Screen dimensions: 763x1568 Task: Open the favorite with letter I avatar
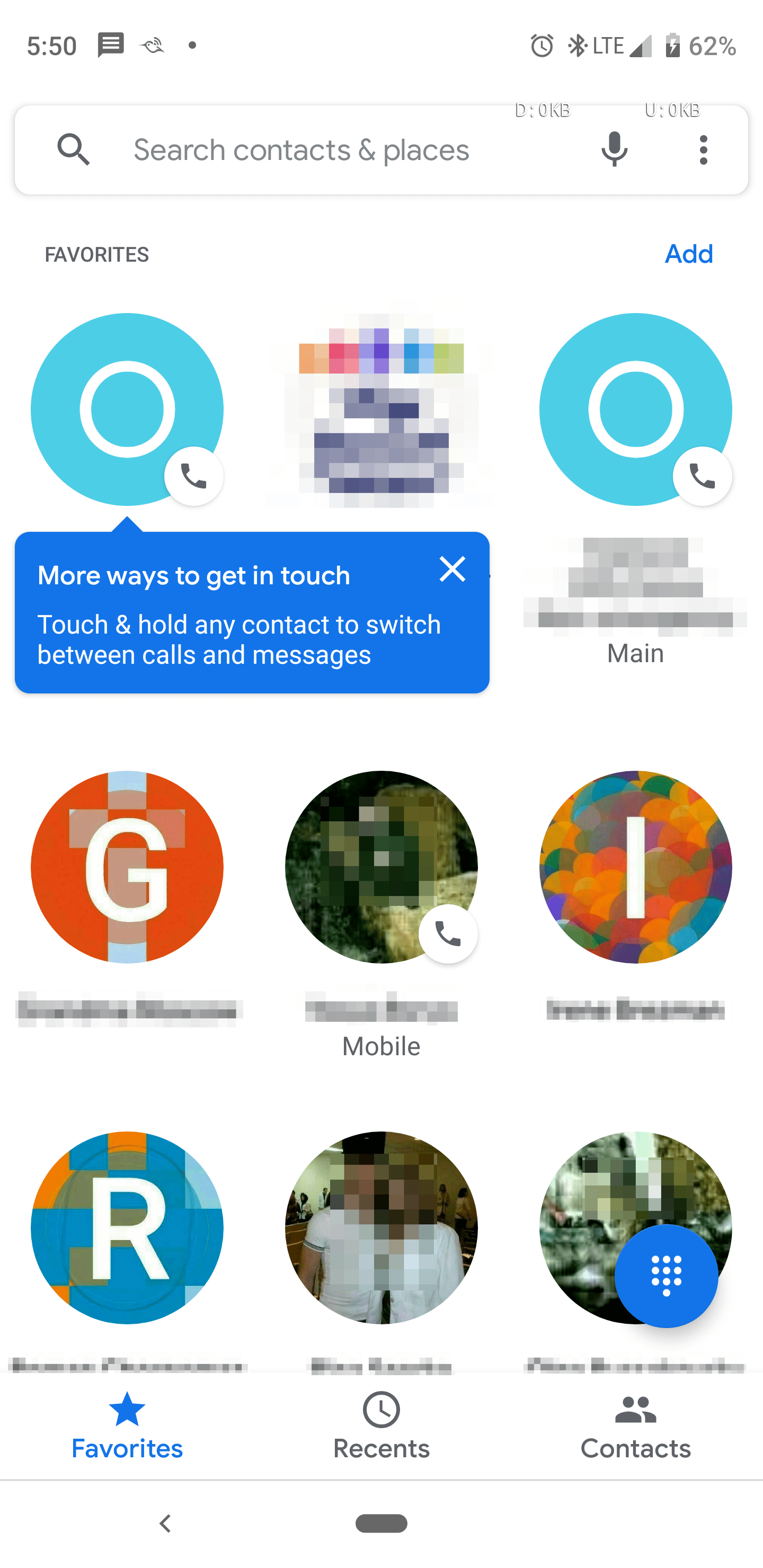(635, 867)
